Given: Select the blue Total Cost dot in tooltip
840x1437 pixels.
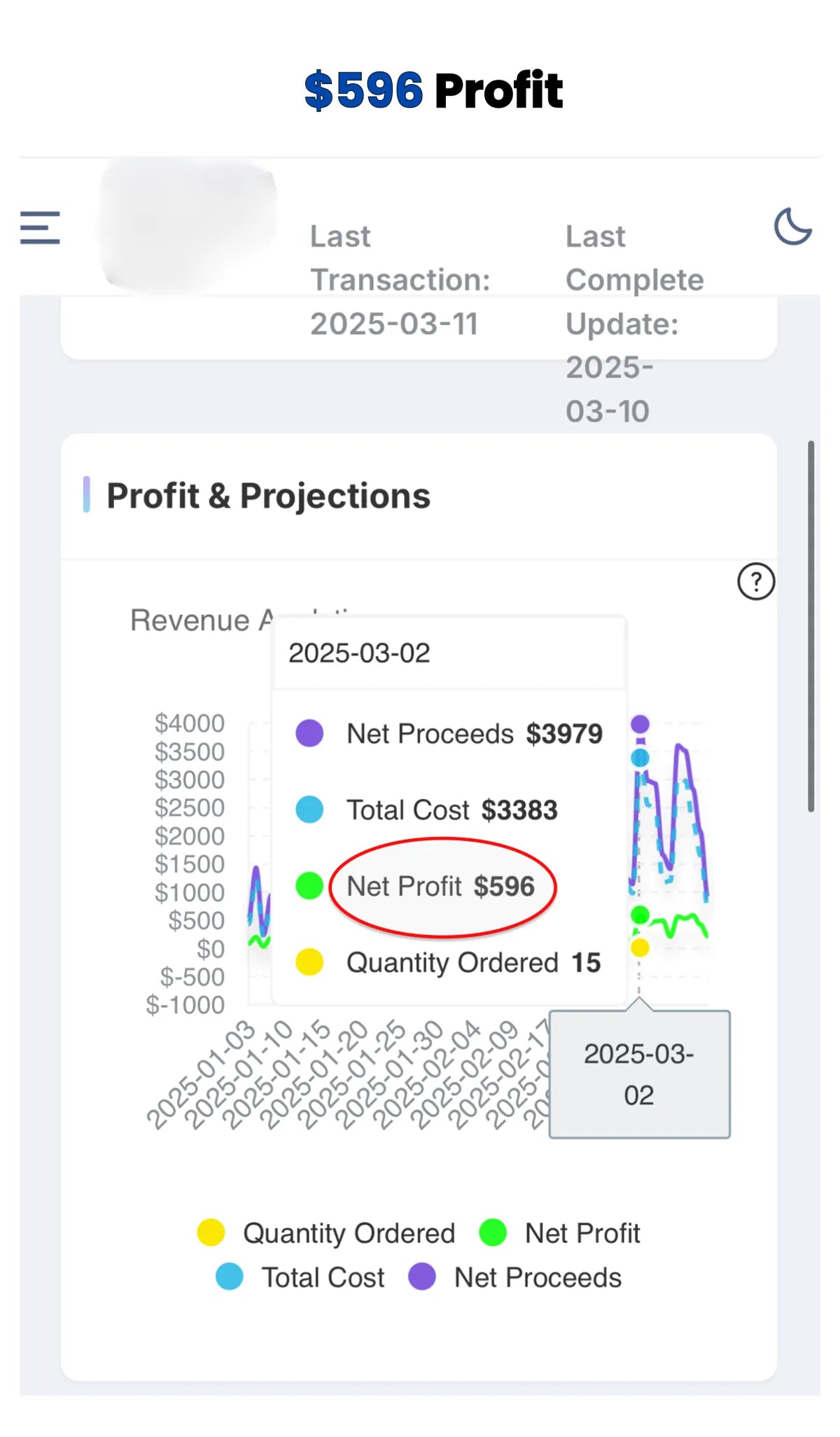Looking at the screenshot, I should coord(309,810).
